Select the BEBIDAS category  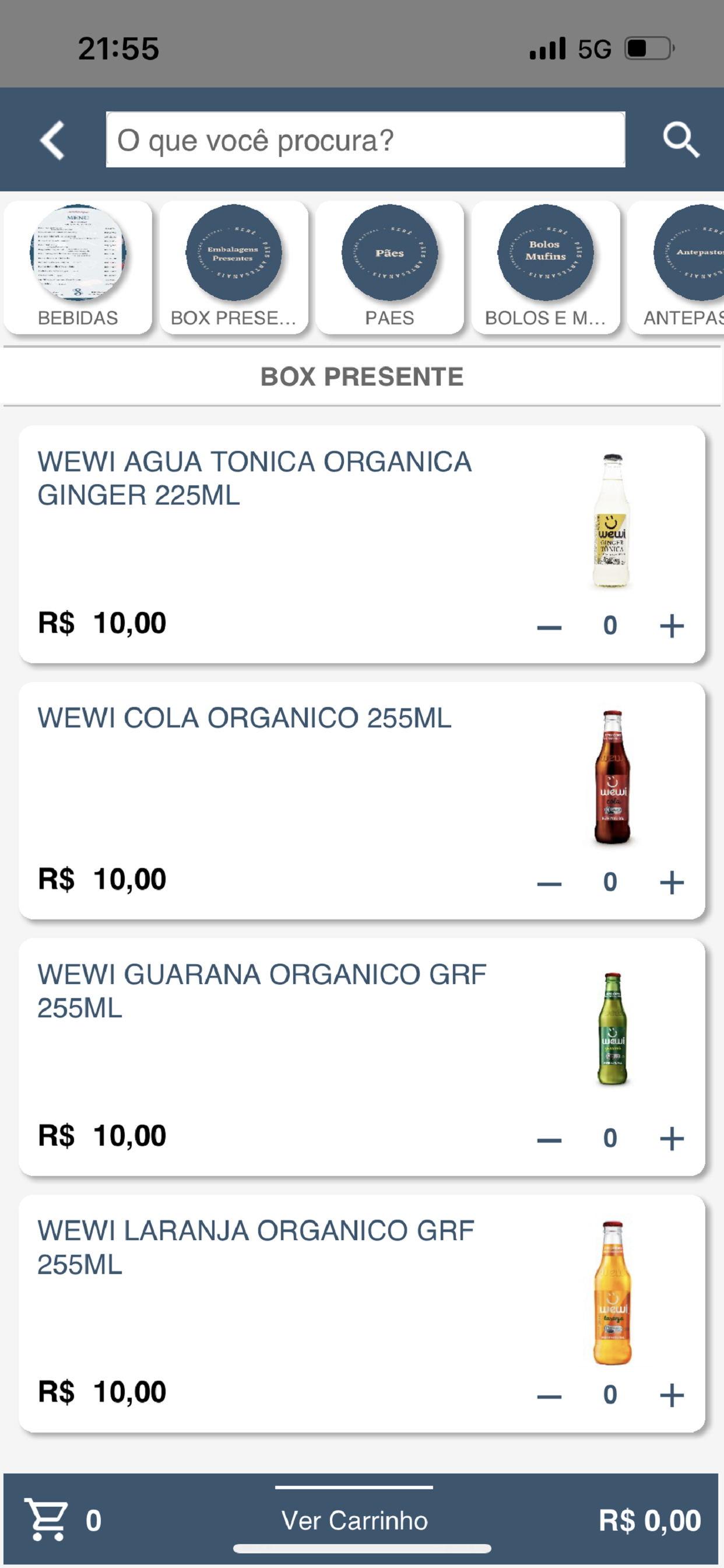78,267
